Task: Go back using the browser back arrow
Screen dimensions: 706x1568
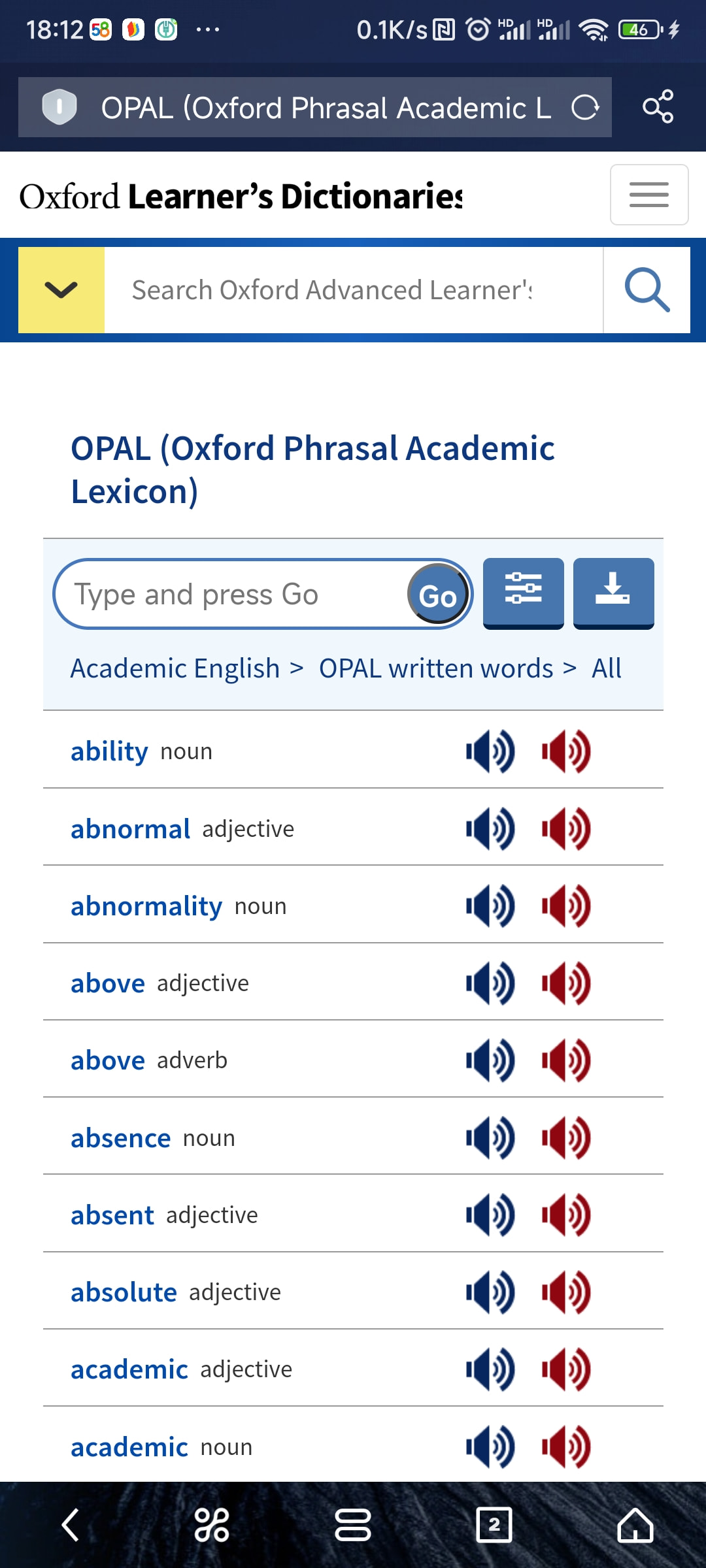Action: 71,1525
